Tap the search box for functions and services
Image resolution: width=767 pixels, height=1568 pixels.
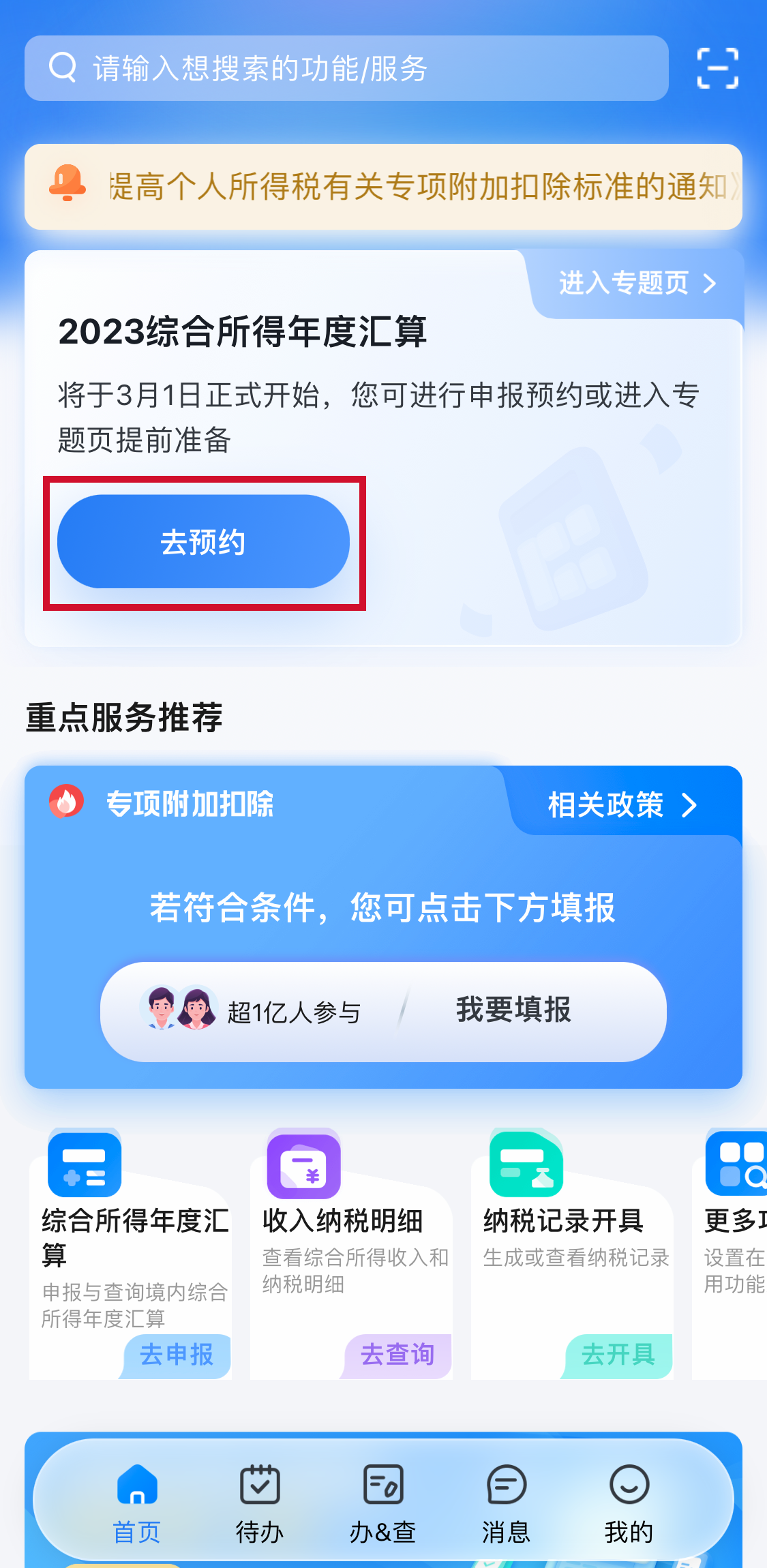[346, 68]
